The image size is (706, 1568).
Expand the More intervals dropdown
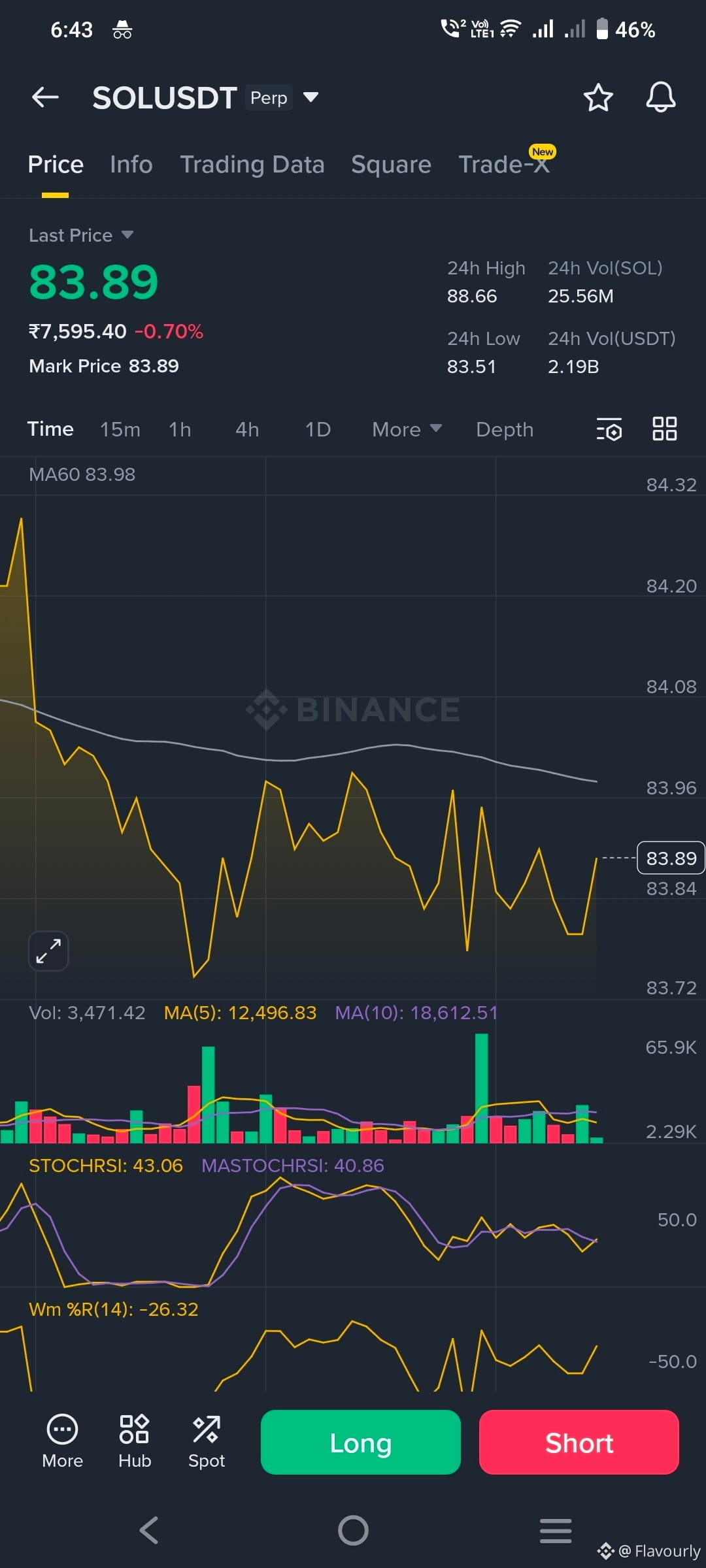point(407,429)
